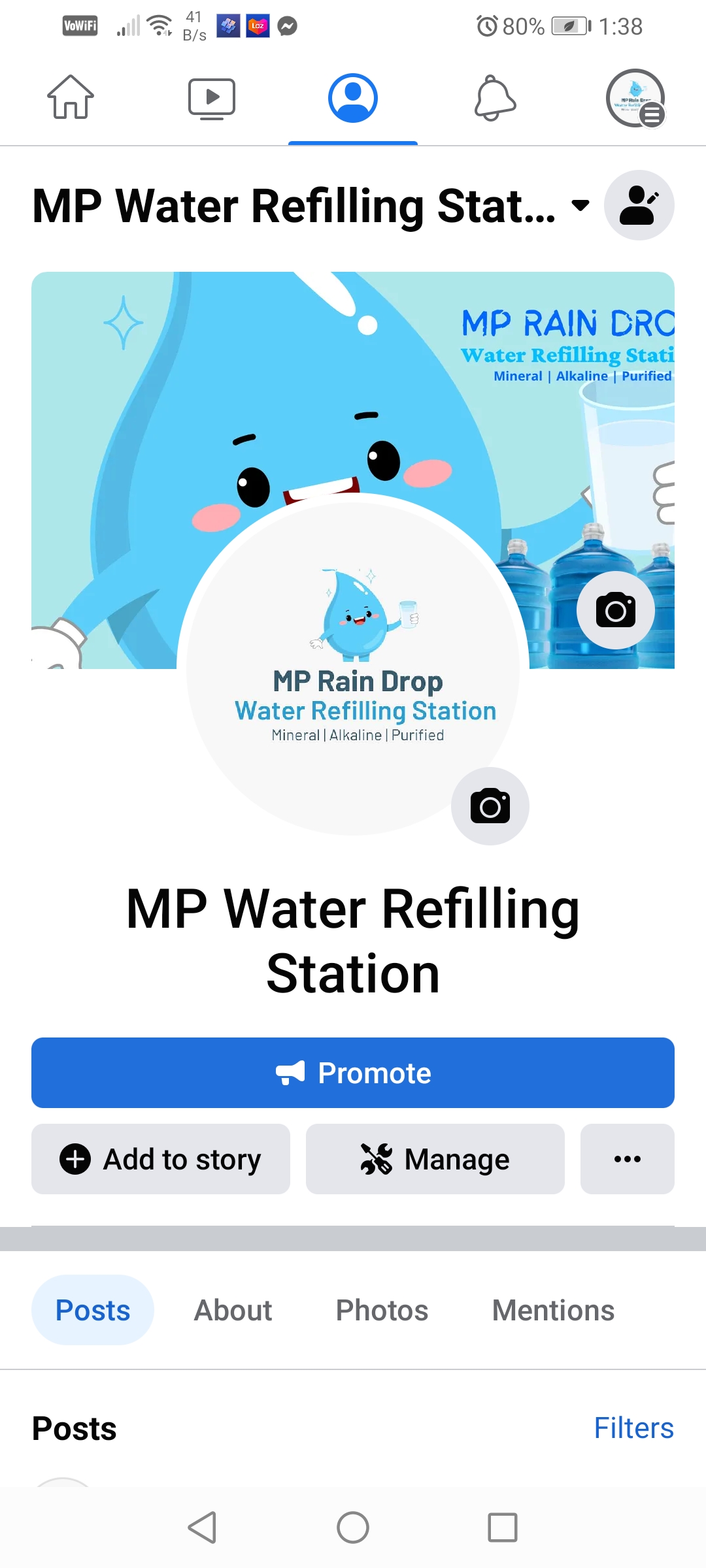Open the video tab
This screenshot has width=706, height=1568.
pyautogui.click(x=212, y=98)
